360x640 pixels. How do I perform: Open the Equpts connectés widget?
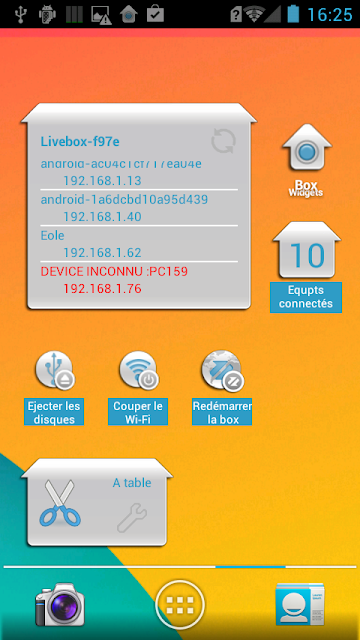coord(307,267)
